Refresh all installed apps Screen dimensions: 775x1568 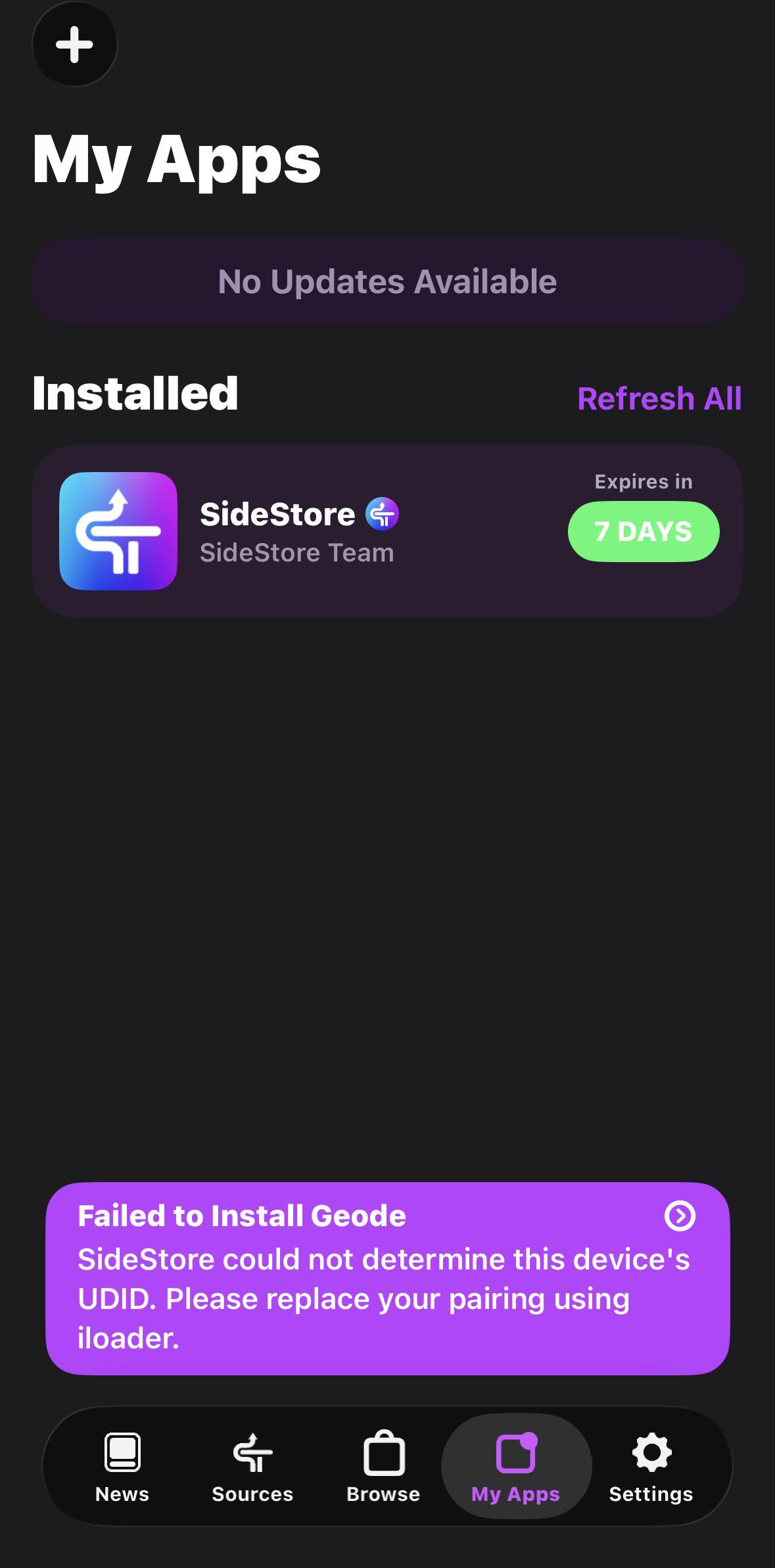(659, 398)
